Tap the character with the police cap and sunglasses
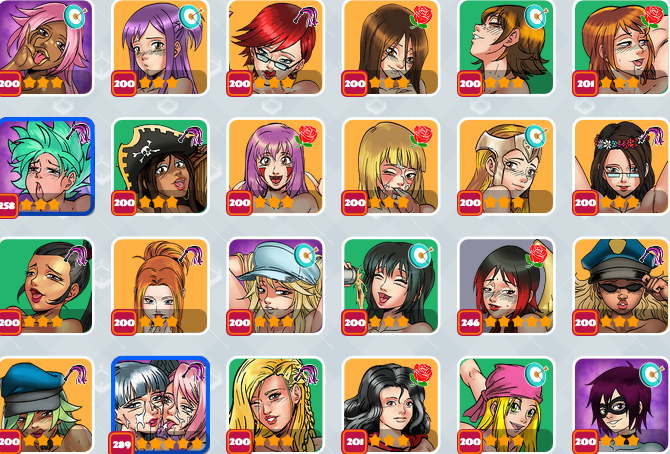Screen dimensions: 670x454 pos(621,285)
